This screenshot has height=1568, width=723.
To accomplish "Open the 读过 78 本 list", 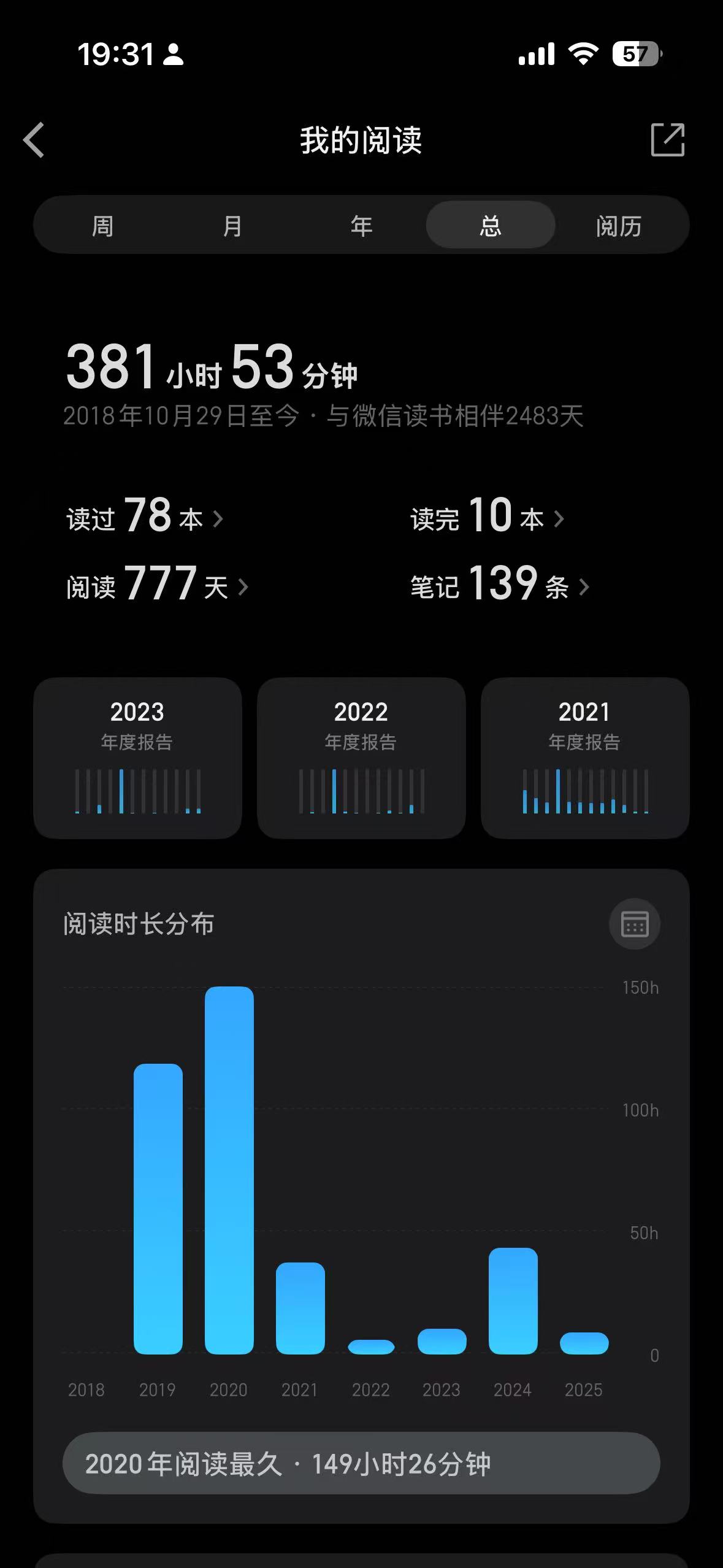I will (145, 516).
